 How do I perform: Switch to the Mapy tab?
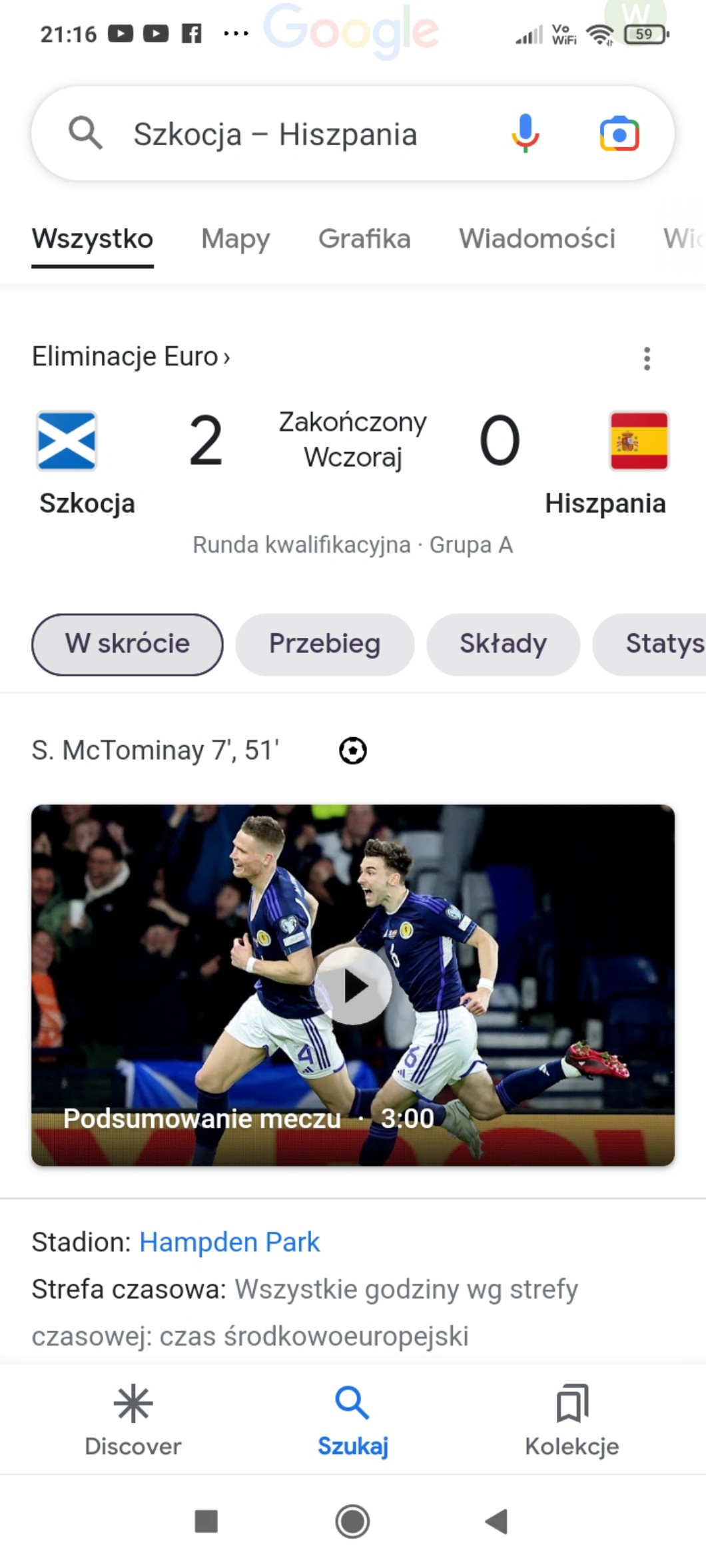point(236,239)
